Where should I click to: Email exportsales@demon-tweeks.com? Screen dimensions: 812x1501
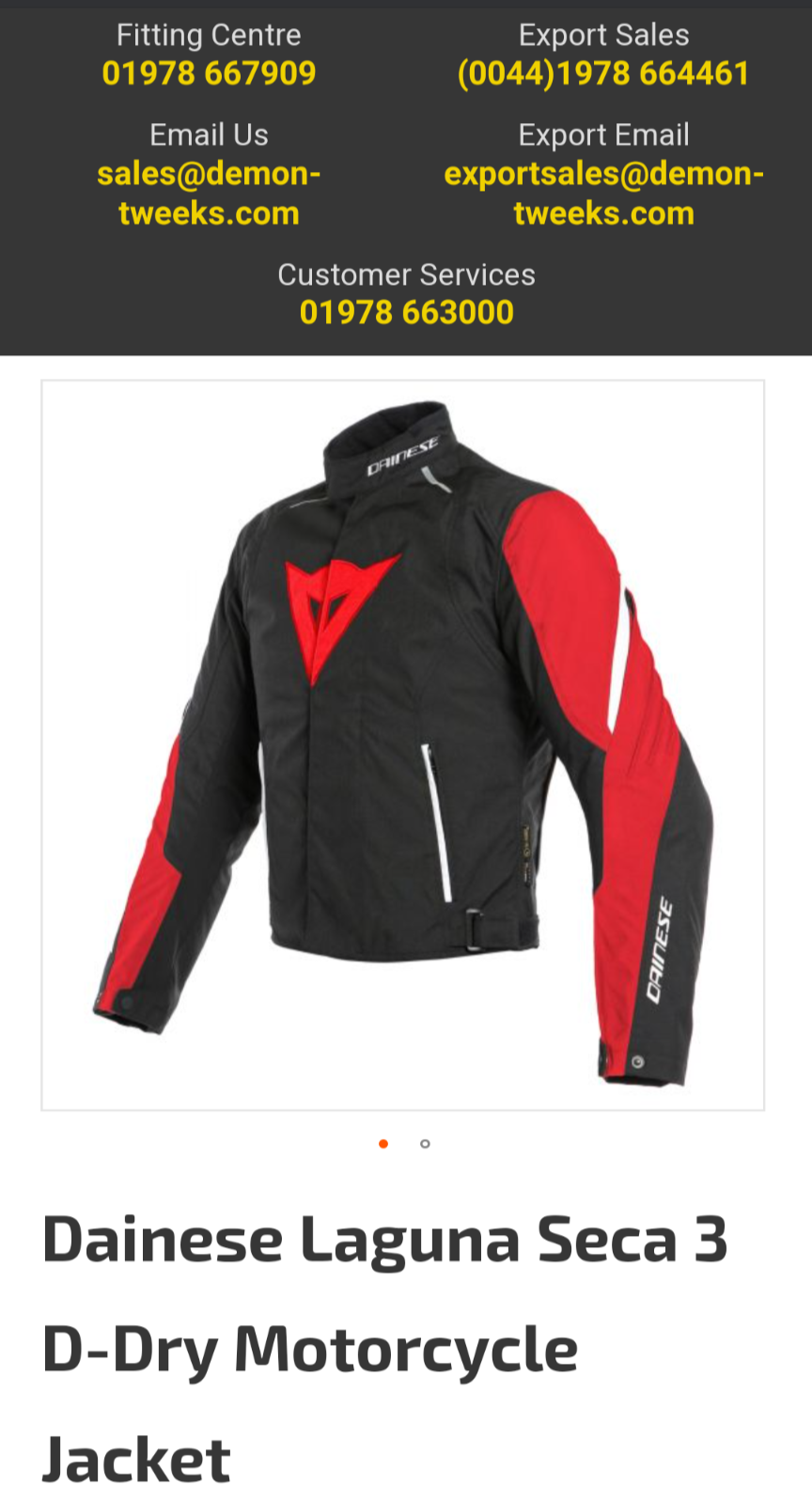pos(603,193)
